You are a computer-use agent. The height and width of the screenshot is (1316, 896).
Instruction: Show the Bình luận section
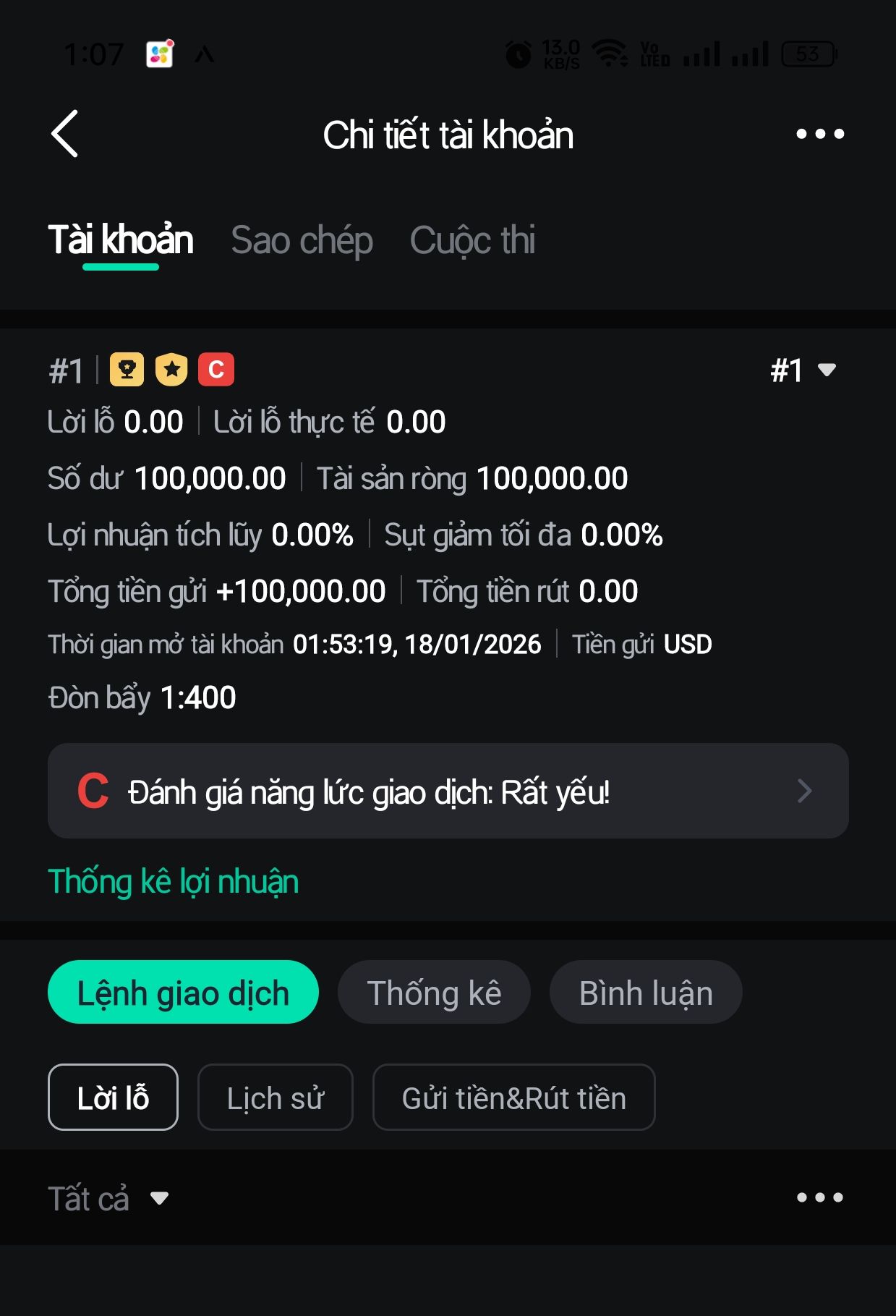646,993
